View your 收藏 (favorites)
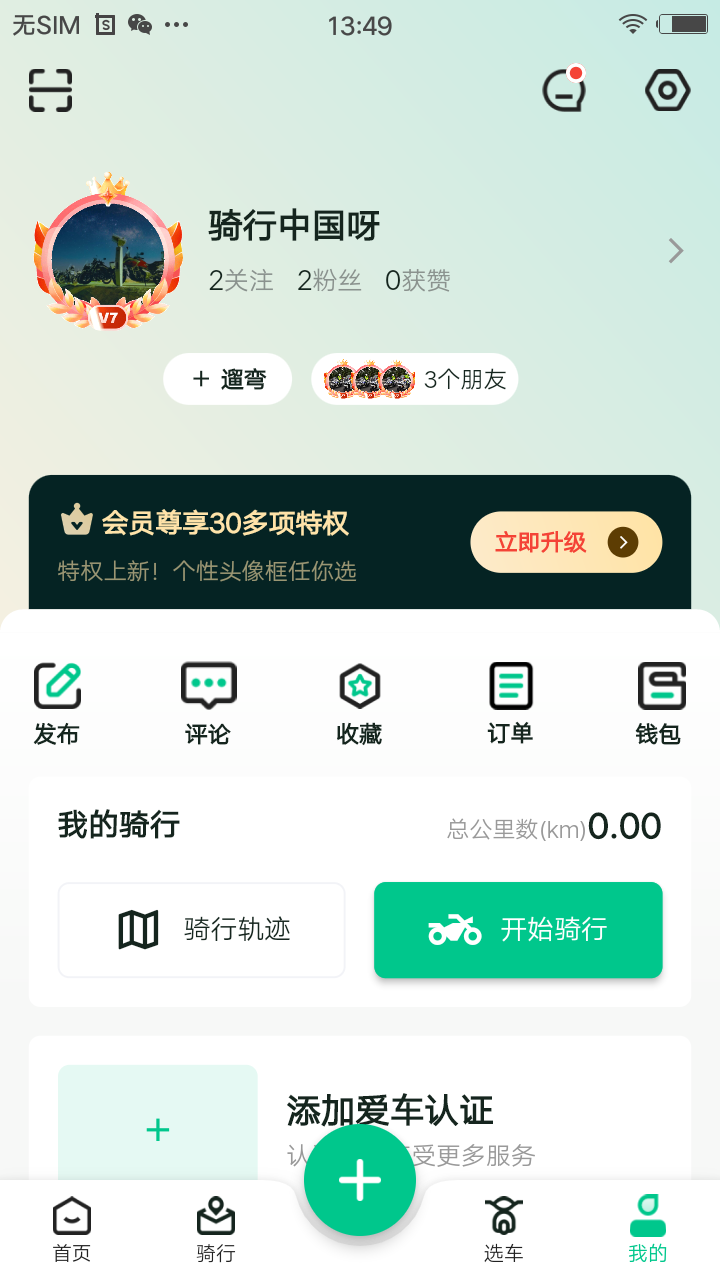 click(359, 700)
